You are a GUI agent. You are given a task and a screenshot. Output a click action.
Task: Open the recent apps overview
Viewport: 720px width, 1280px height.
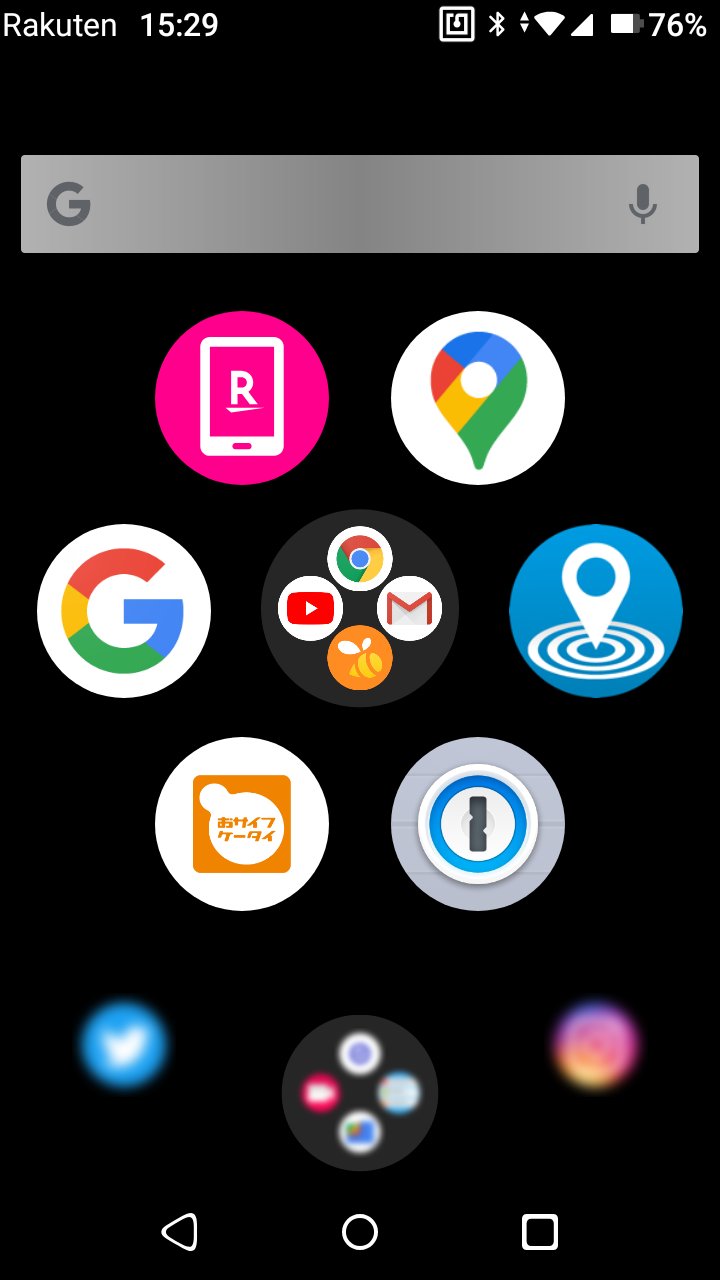tap(540, 1232)
